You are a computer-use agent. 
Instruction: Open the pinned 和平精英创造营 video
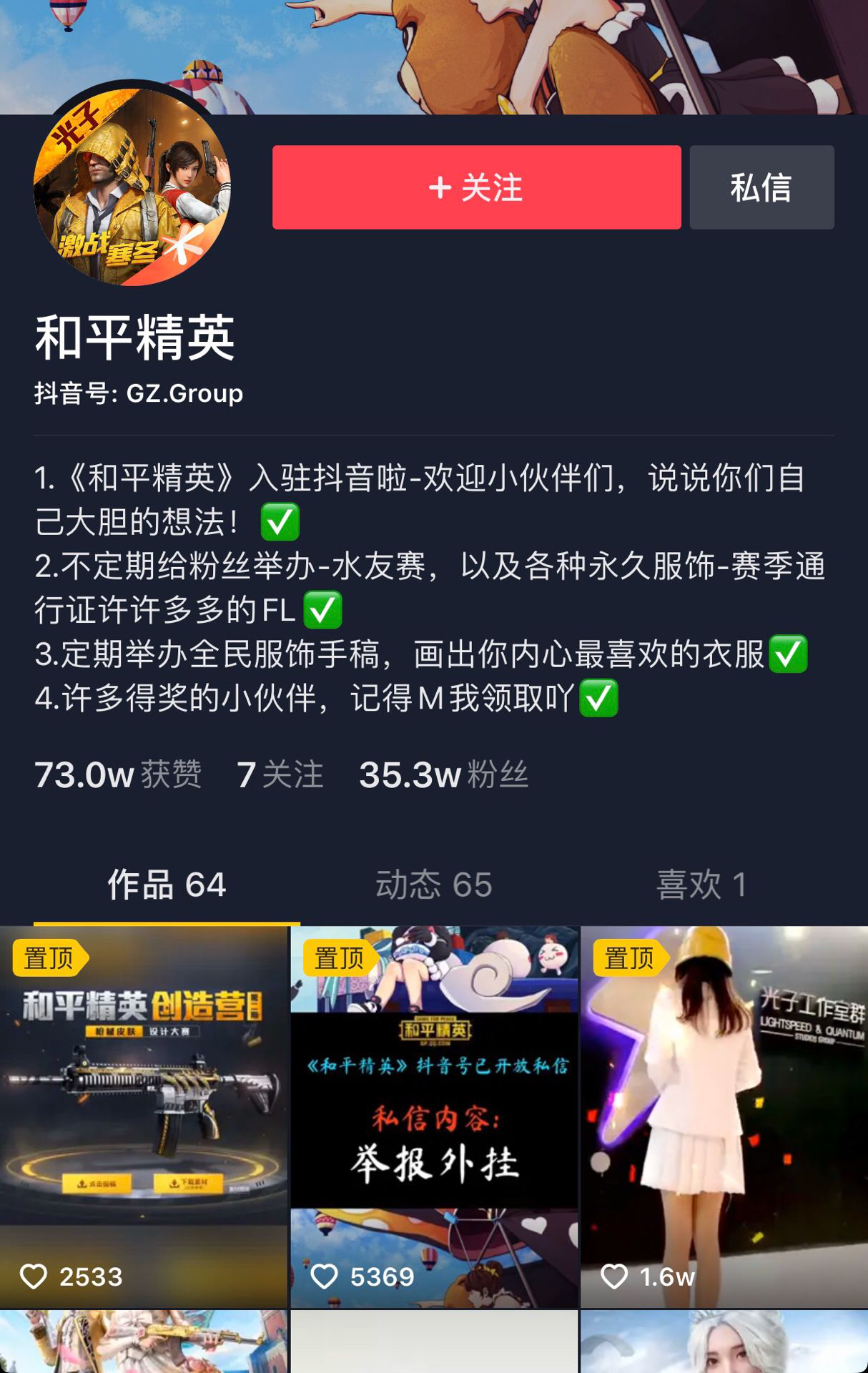point(144,1116)
